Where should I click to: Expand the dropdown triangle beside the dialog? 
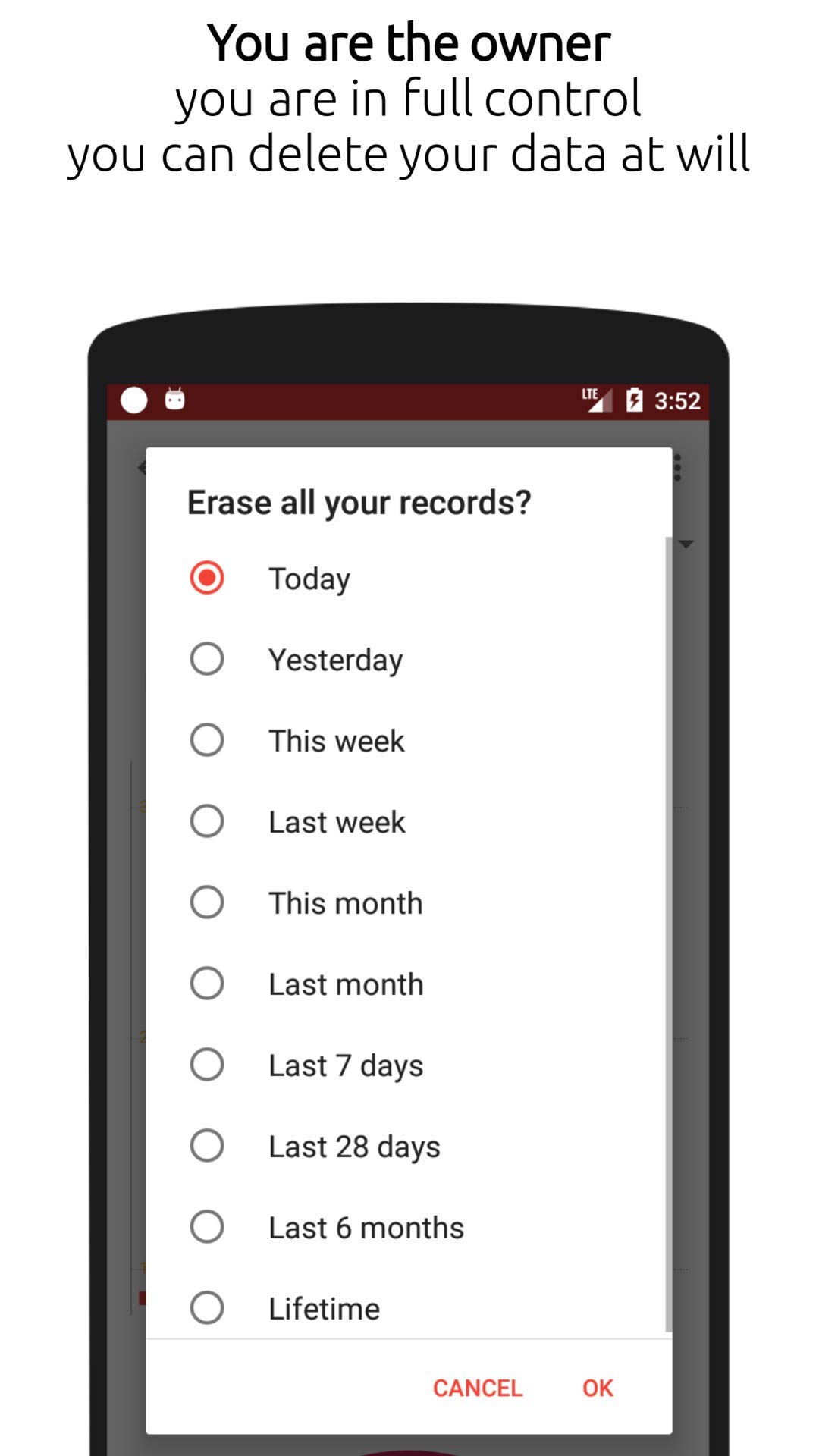pyautogui.click(x=686, y=544)
